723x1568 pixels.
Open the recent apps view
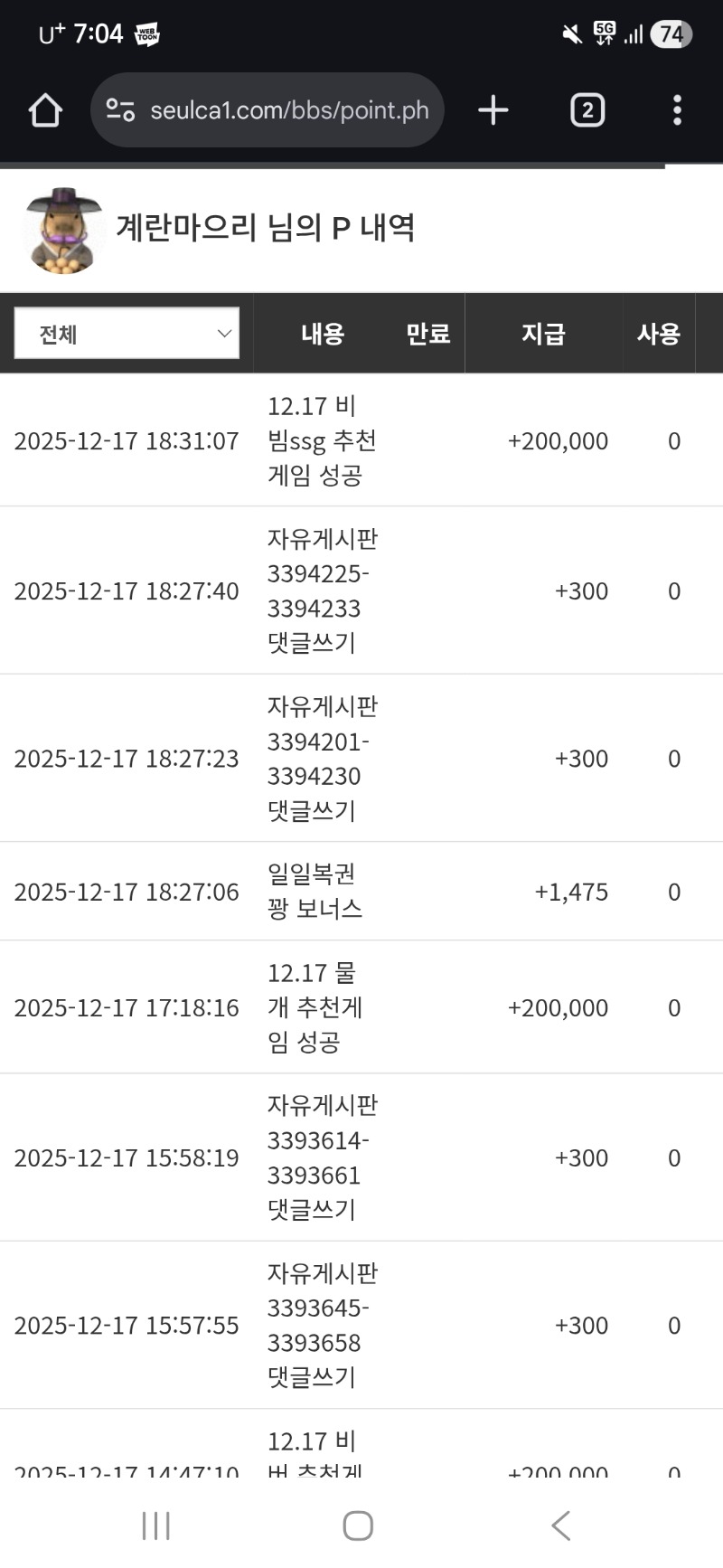pyautogui.click(x=156, y=1525)
